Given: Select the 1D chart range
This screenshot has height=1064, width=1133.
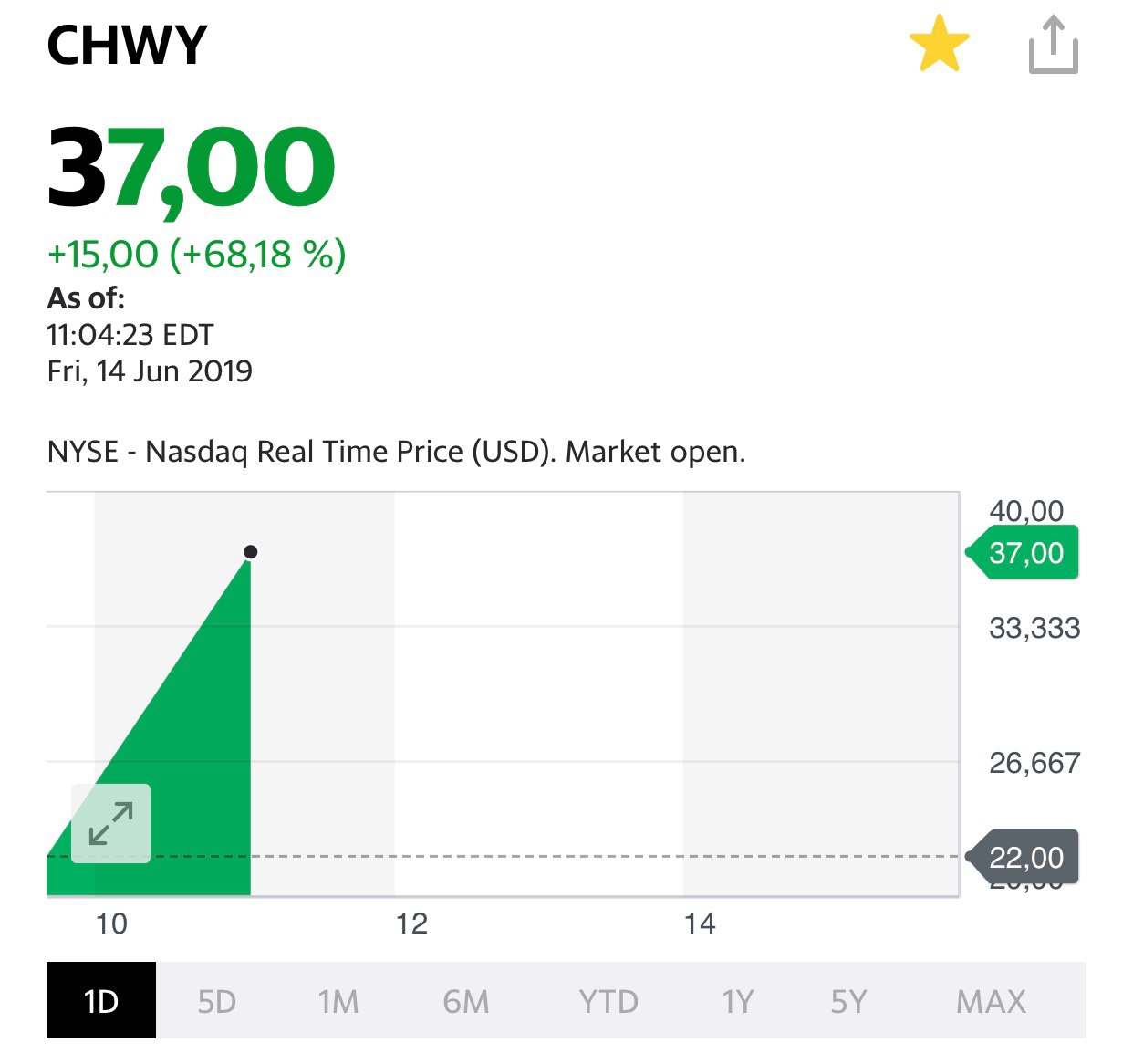Looking at the screenshot, I should (x=101, y=1001).
